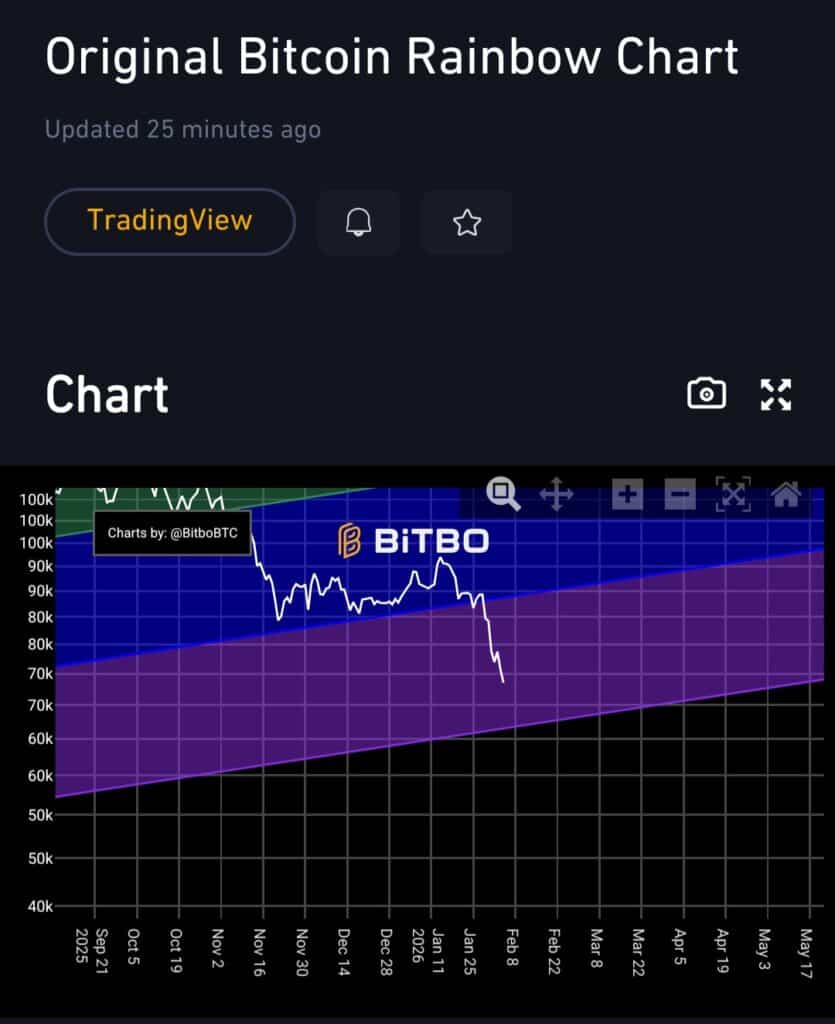Autoscale the chart with the bracket icon
Image resolution: width=835 pixels, height=1024 pixels.
pos(734,493)
